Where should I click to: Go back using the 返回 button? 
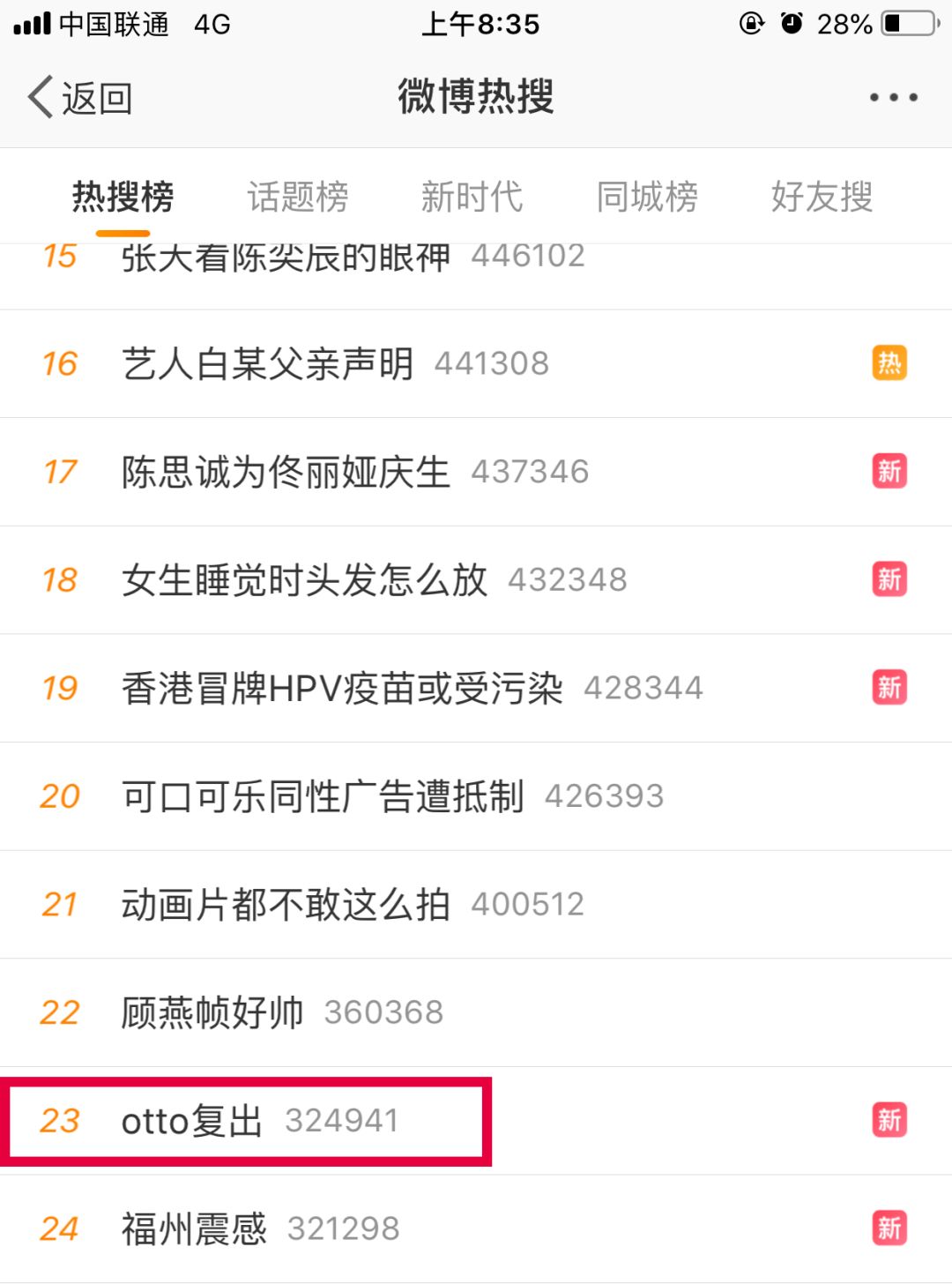point(81,98)
